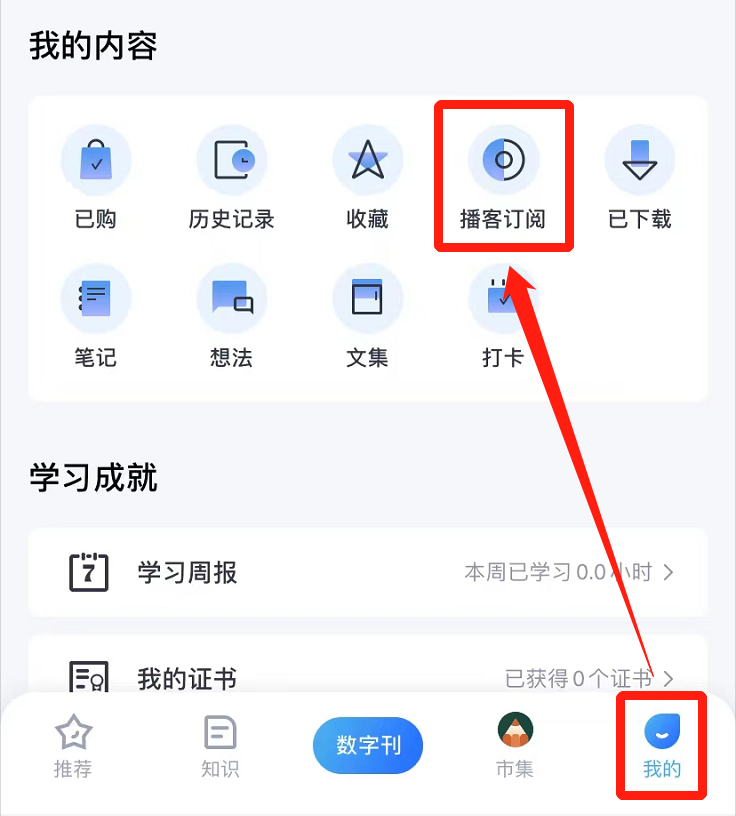Open 打卡 check-in

pos(503,317)
